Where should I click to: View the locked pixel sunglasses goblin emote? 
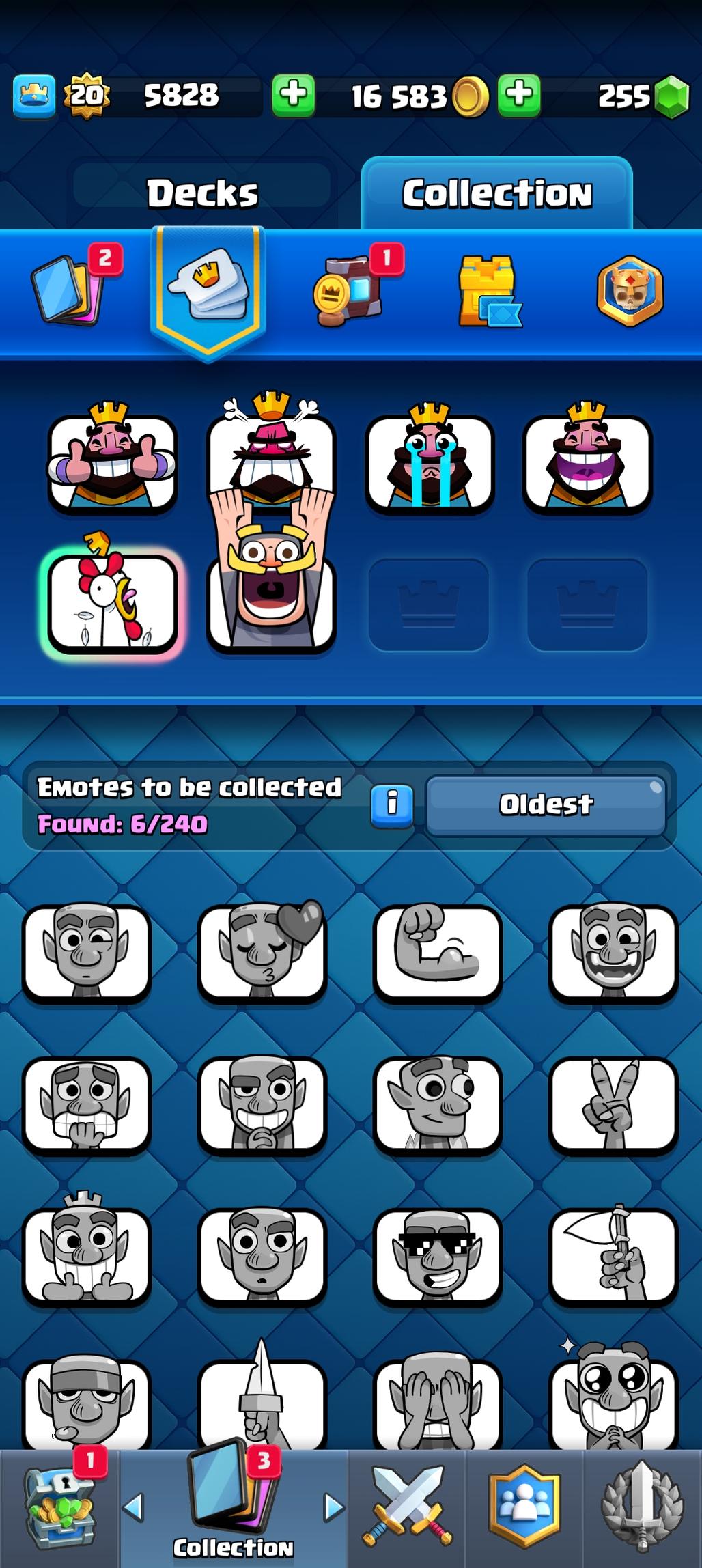(x=437, y=1257)
